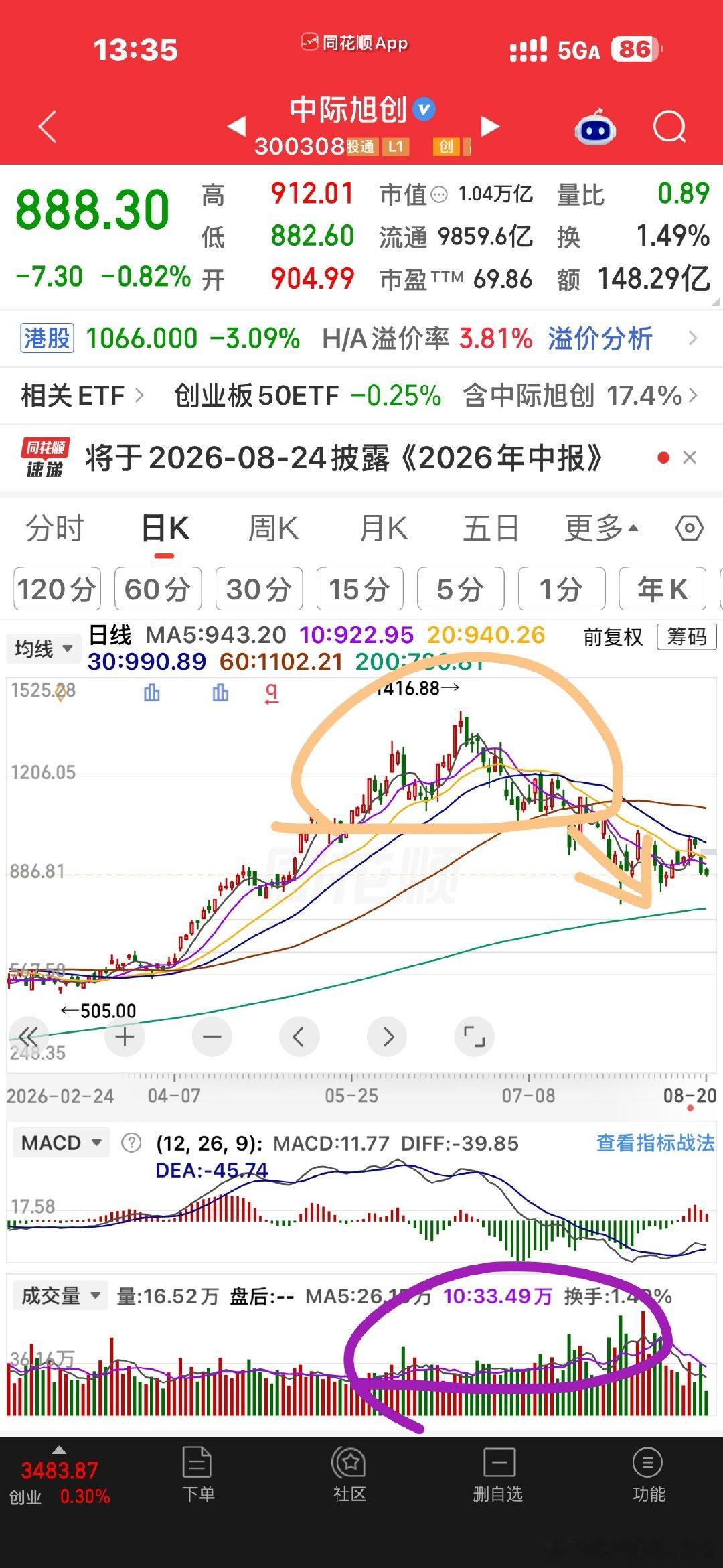723x1568 pixels.
Task: Select the 年K period chip
Action: click(x=662, y=589)
